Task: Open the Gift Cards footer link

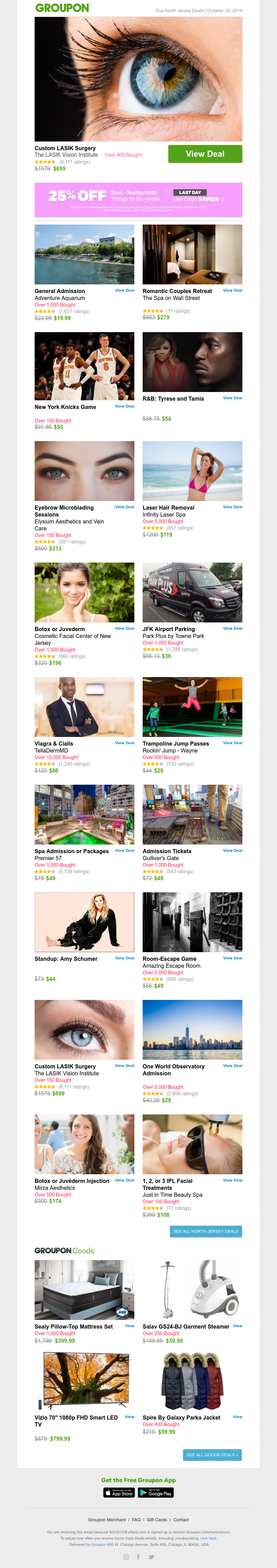Action: pyautogui.click(x=157, y=1520)
